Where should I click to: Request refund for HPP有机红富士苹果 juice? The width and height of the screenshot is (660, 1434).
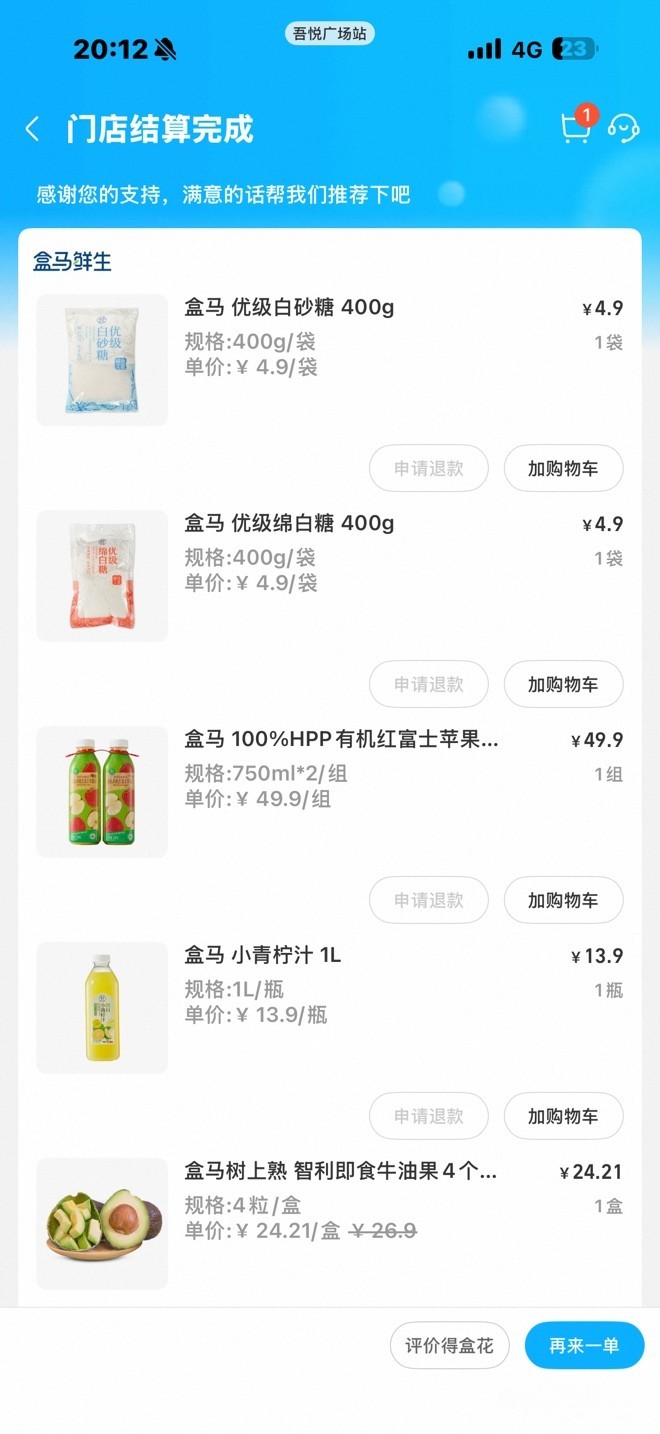coord(428,900)
